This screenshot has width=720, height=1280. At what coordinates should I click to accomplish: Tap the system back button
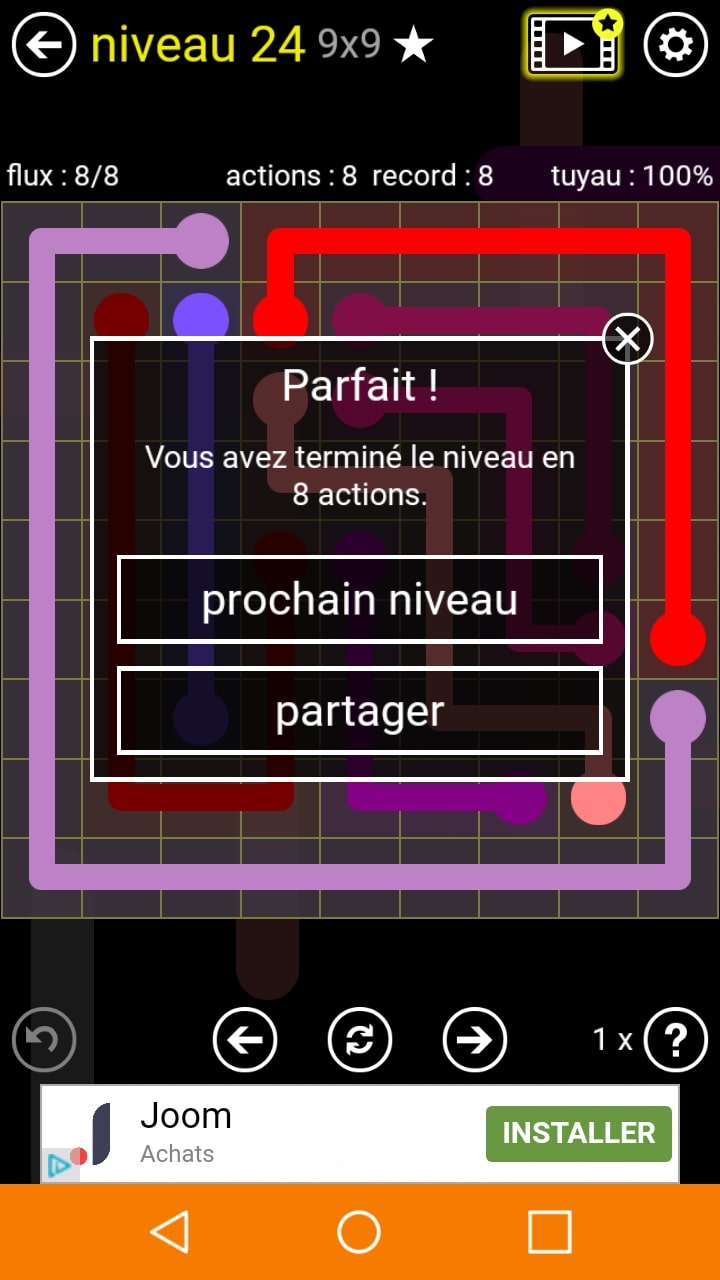170,1232
